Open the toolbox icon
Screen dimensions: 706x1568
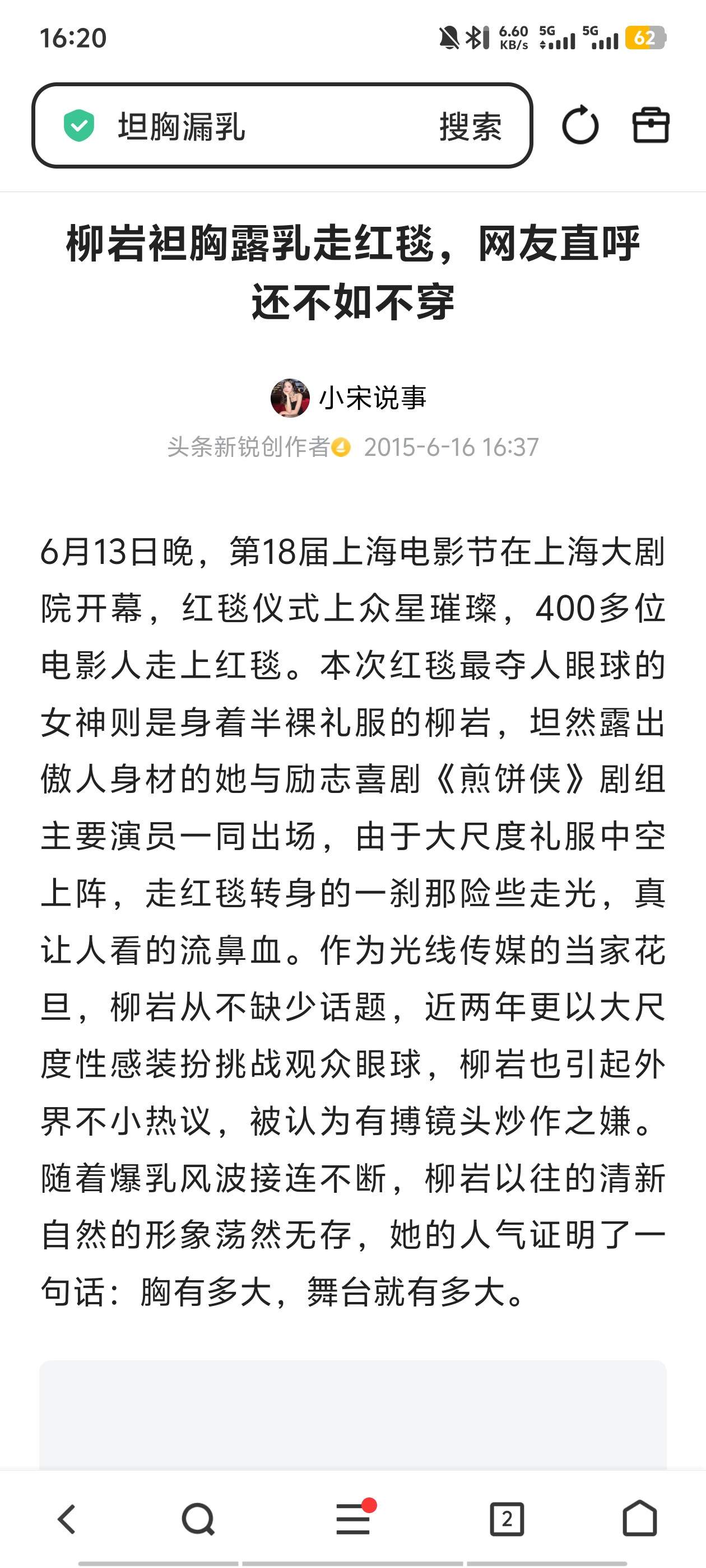(651, 126)
